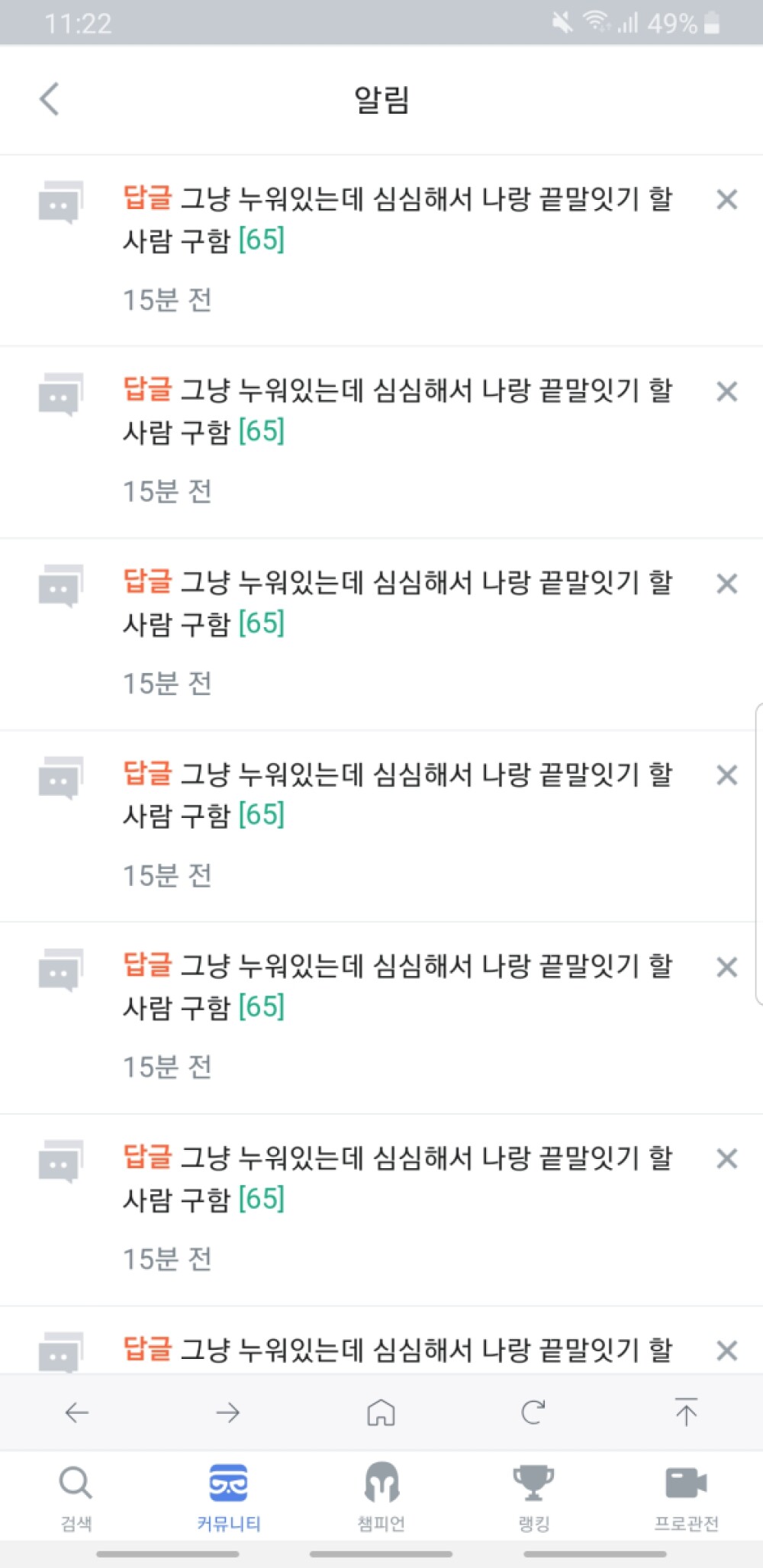Open the 챔피언 tab

pos(381,1497)
